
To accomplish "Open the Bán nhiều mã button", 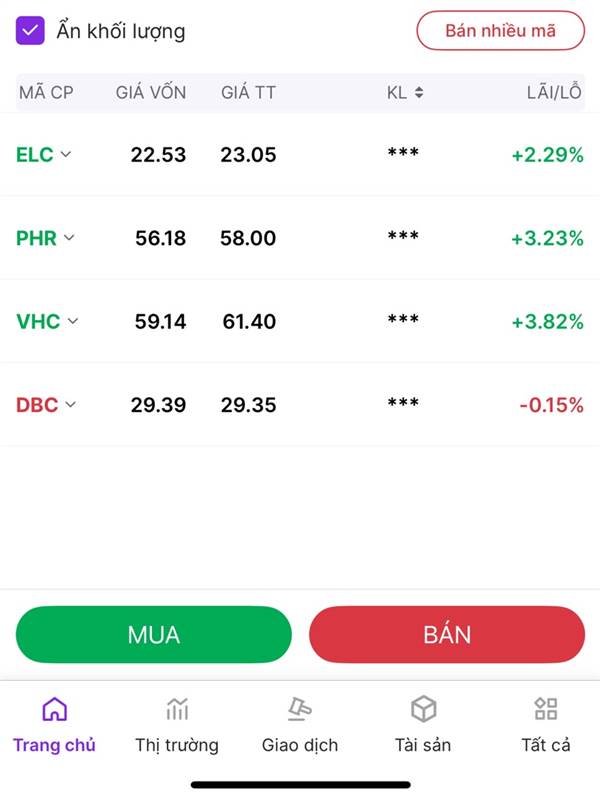I will click(x=500, y=31).
